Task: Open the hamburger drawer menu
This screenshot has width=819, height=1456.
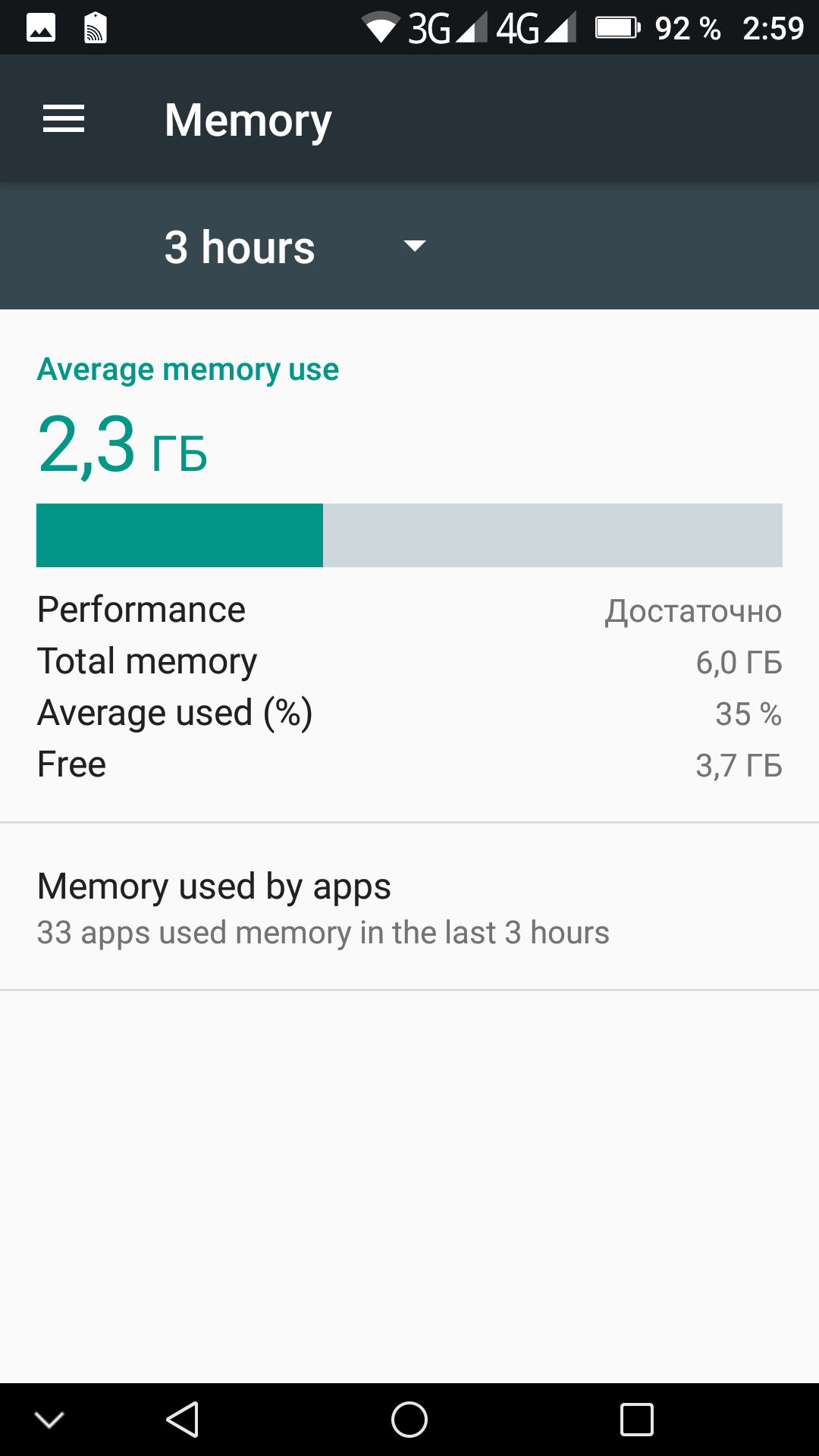Action: click(x=64, y=119)
